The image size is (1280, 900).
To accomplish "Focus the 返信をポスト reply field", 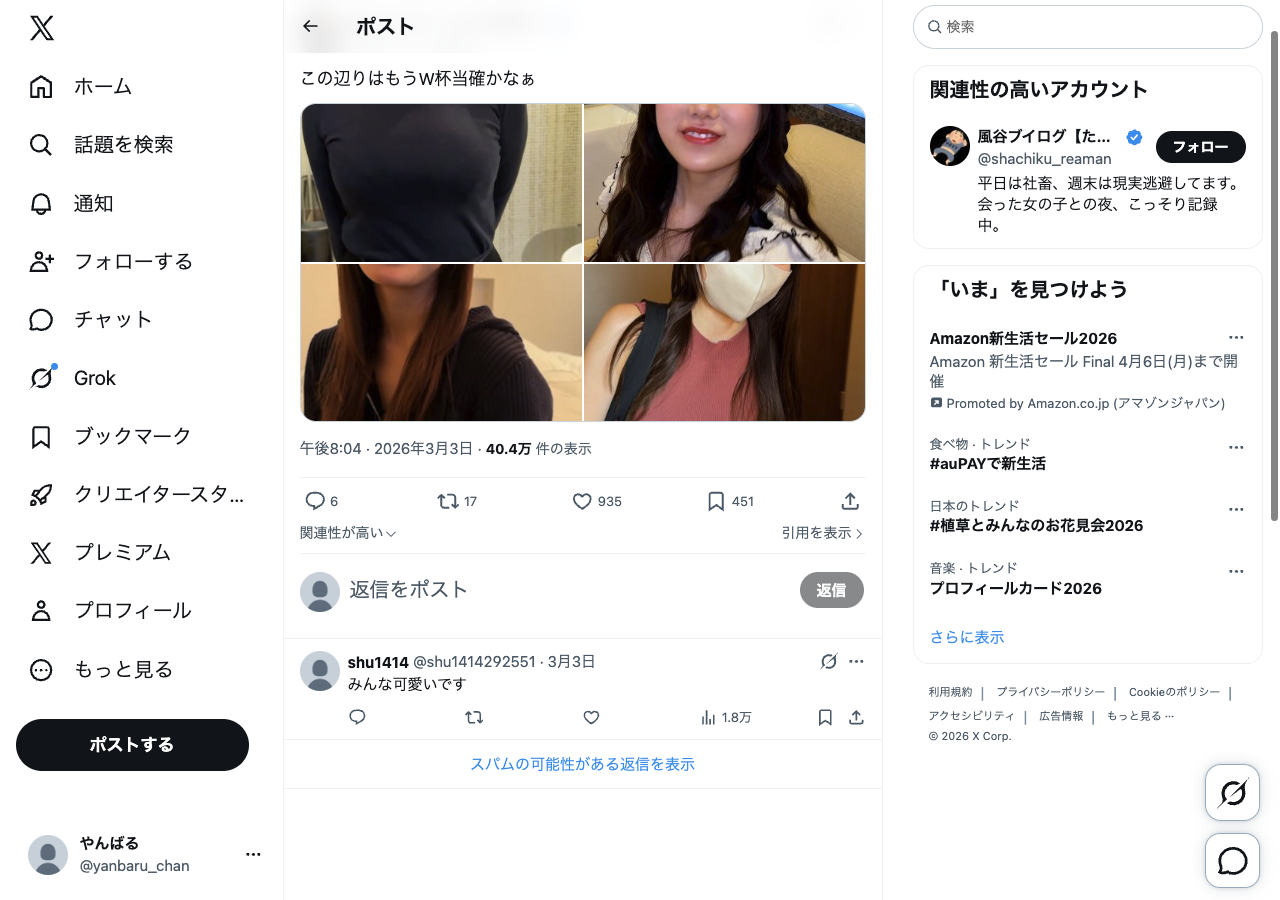I will point(560,590).
